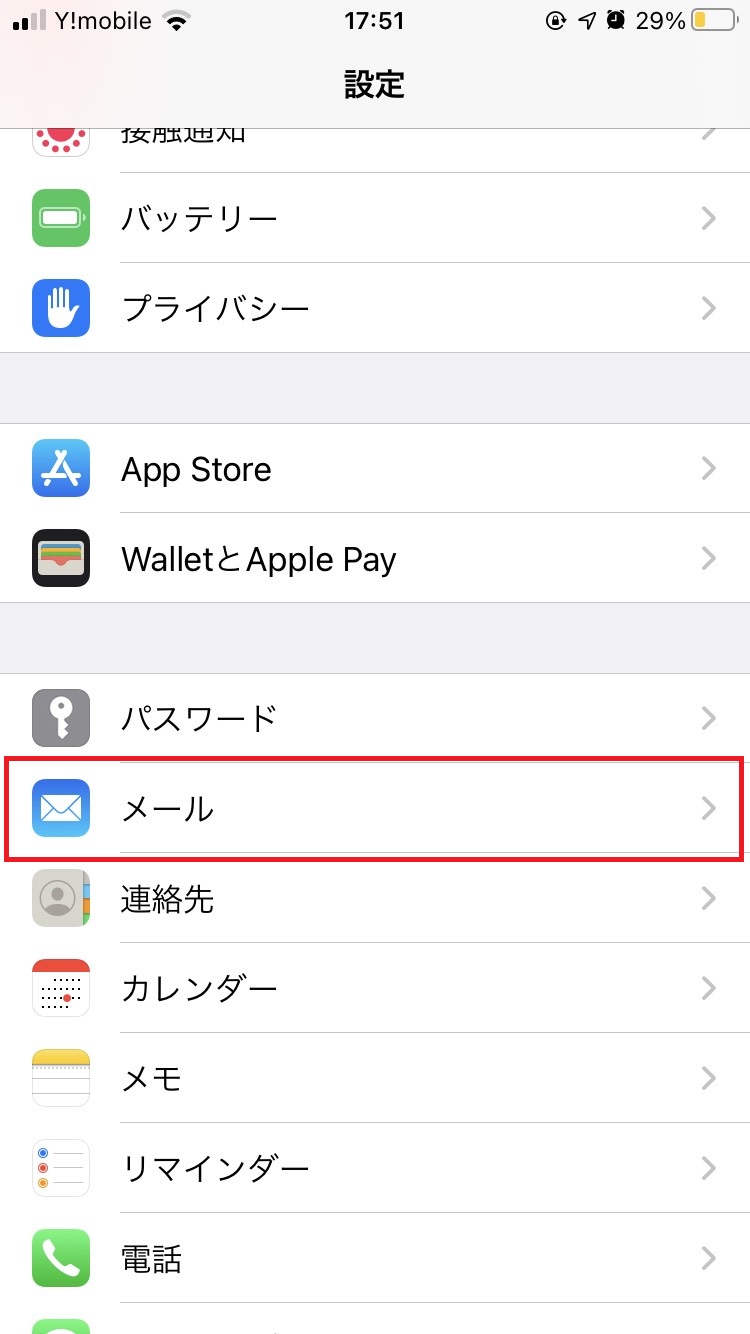The height and width of the screenshot is (1334, 750).
Task: Open 電話 settings
Action: [375, 1258]
